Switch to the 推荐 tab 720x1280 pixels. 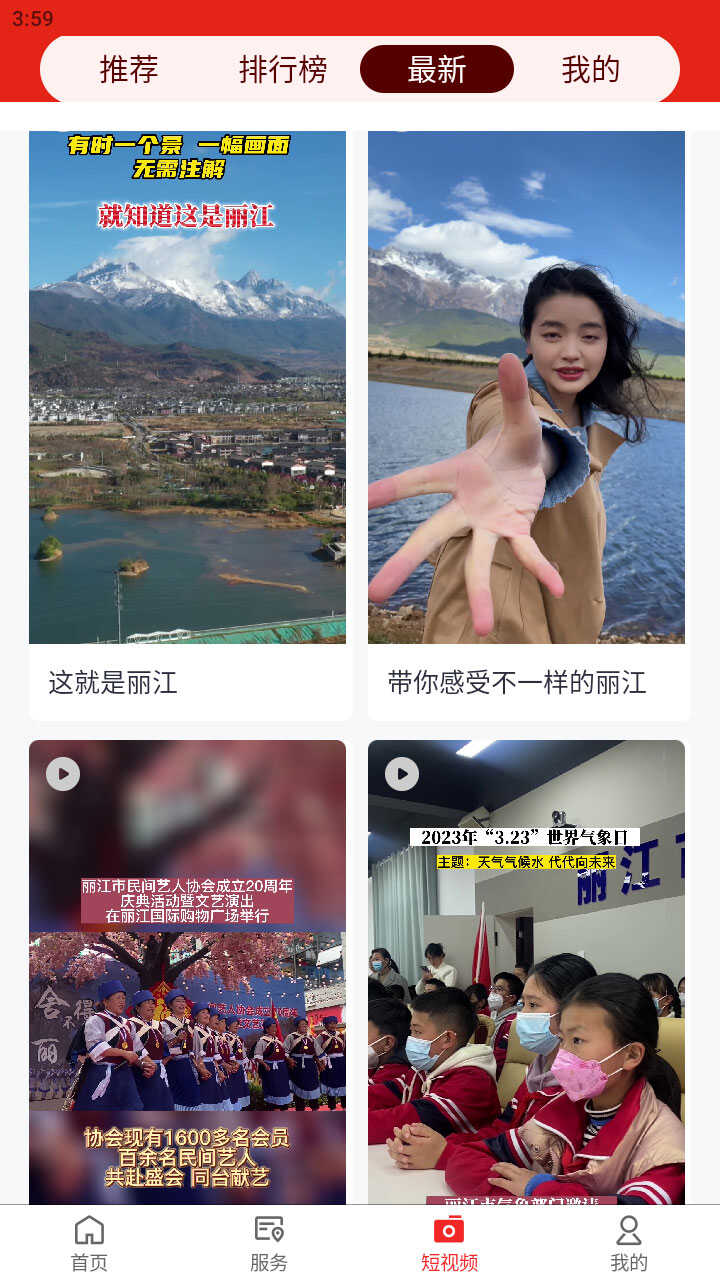[x=129, y=69]
